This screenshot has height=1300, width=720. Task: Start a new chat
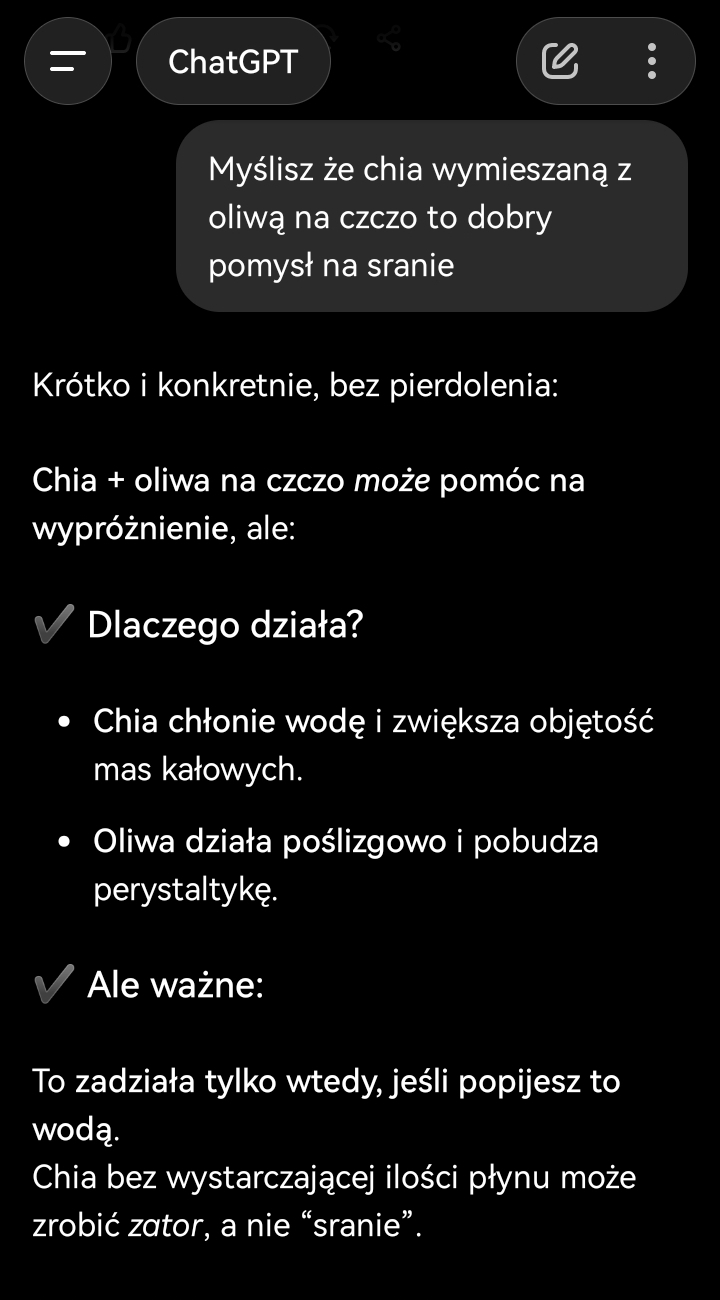click(x=560, y=61)
